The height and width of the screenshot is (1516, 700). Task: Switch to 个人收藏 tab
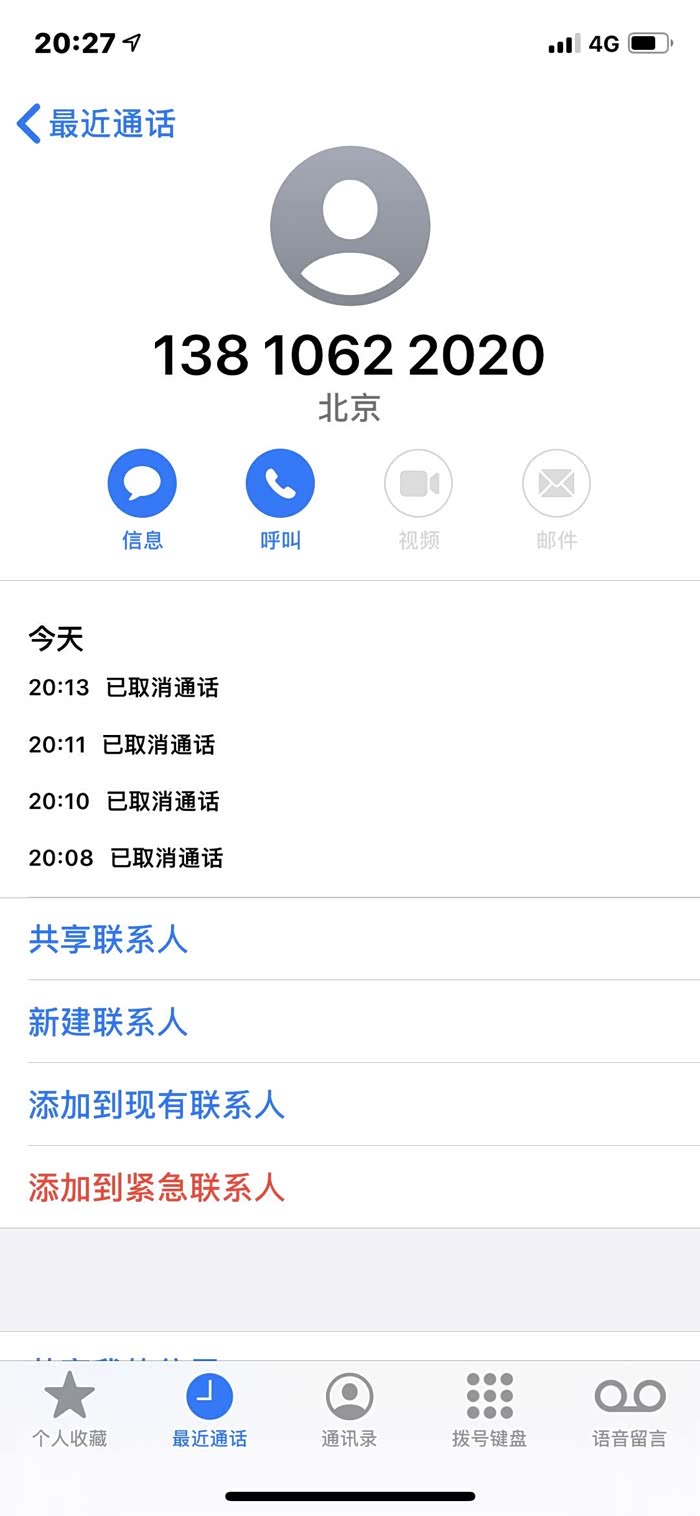pyautogui.click(x=70, y=1410)
